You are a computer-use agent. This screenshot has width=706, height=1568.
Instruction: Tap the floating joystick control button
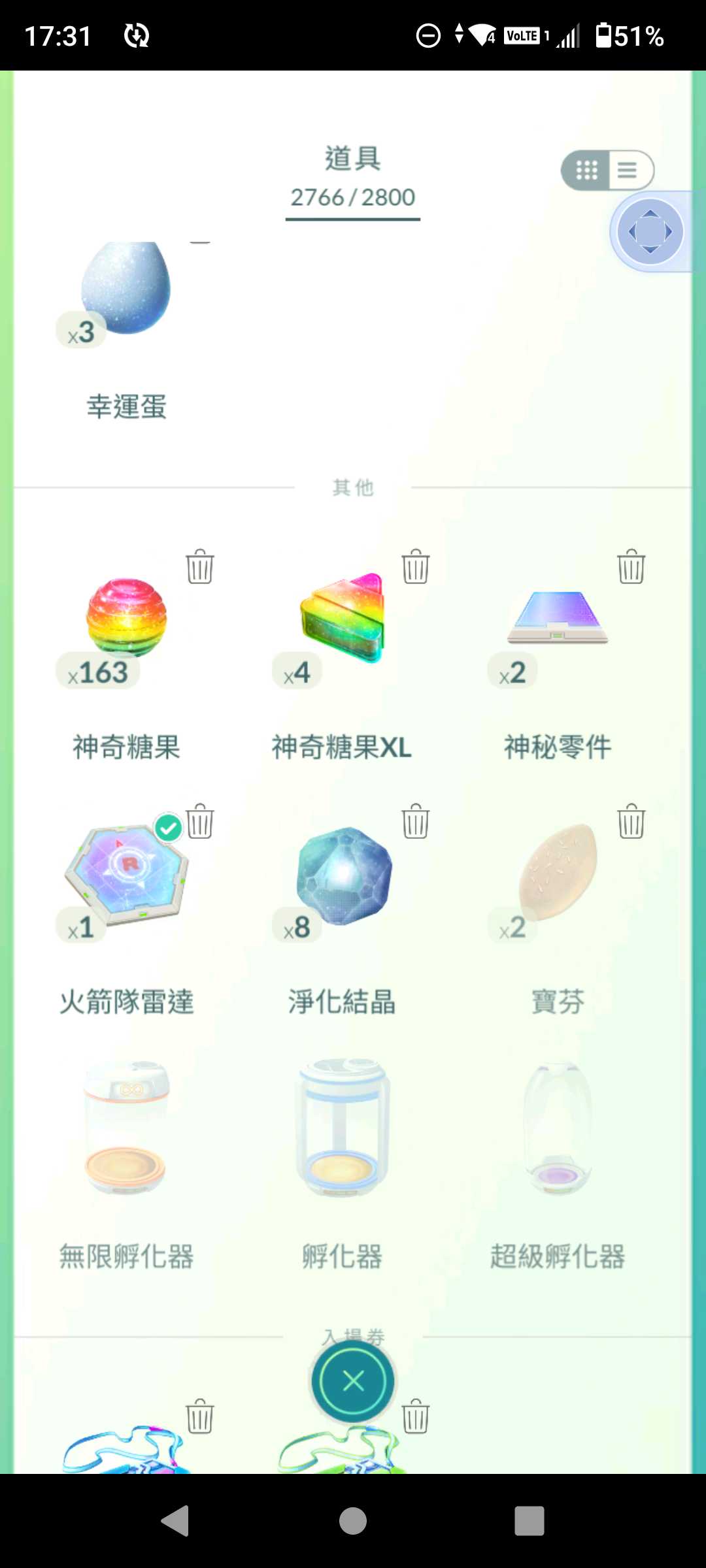pos(650,232)
